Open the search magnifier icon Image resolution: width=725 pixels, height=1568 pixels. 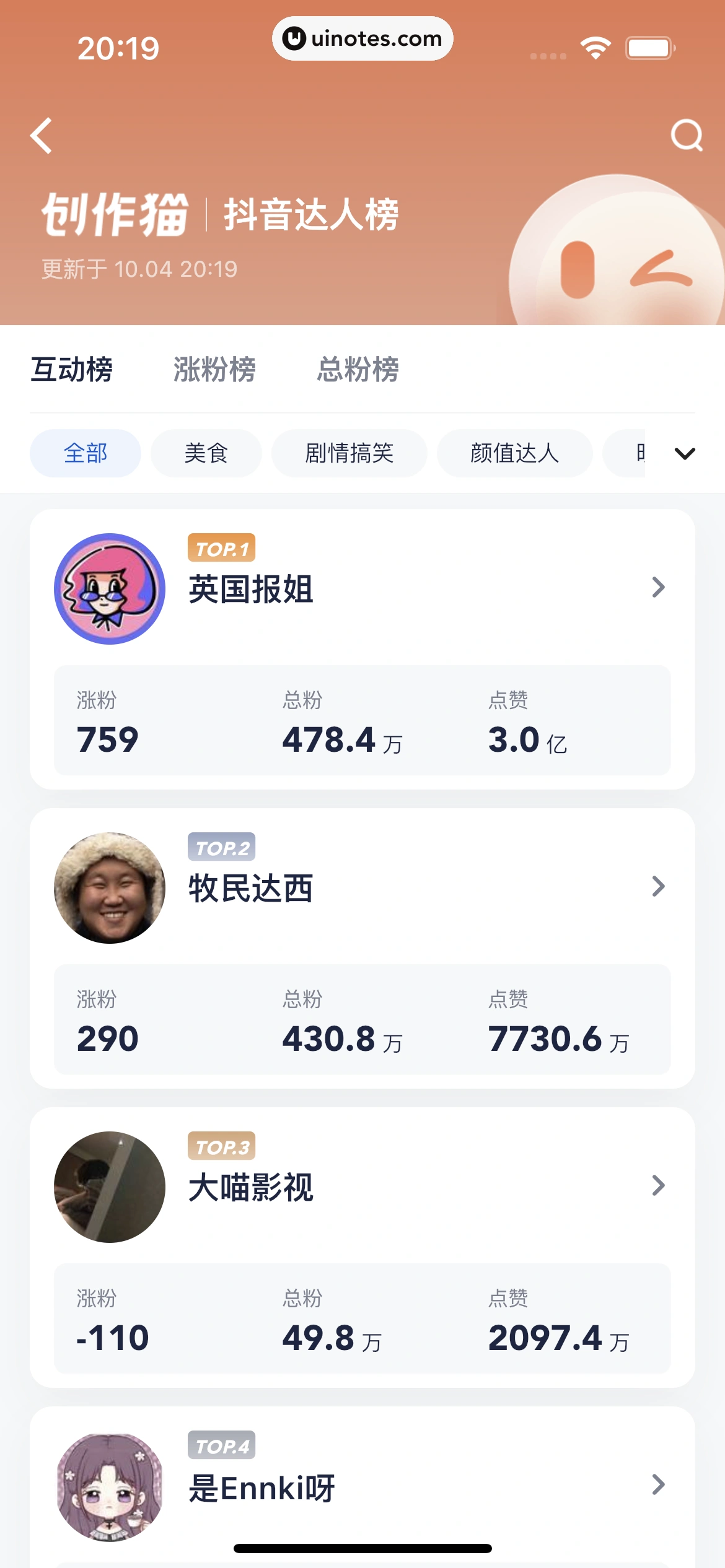tap(687, 136)
